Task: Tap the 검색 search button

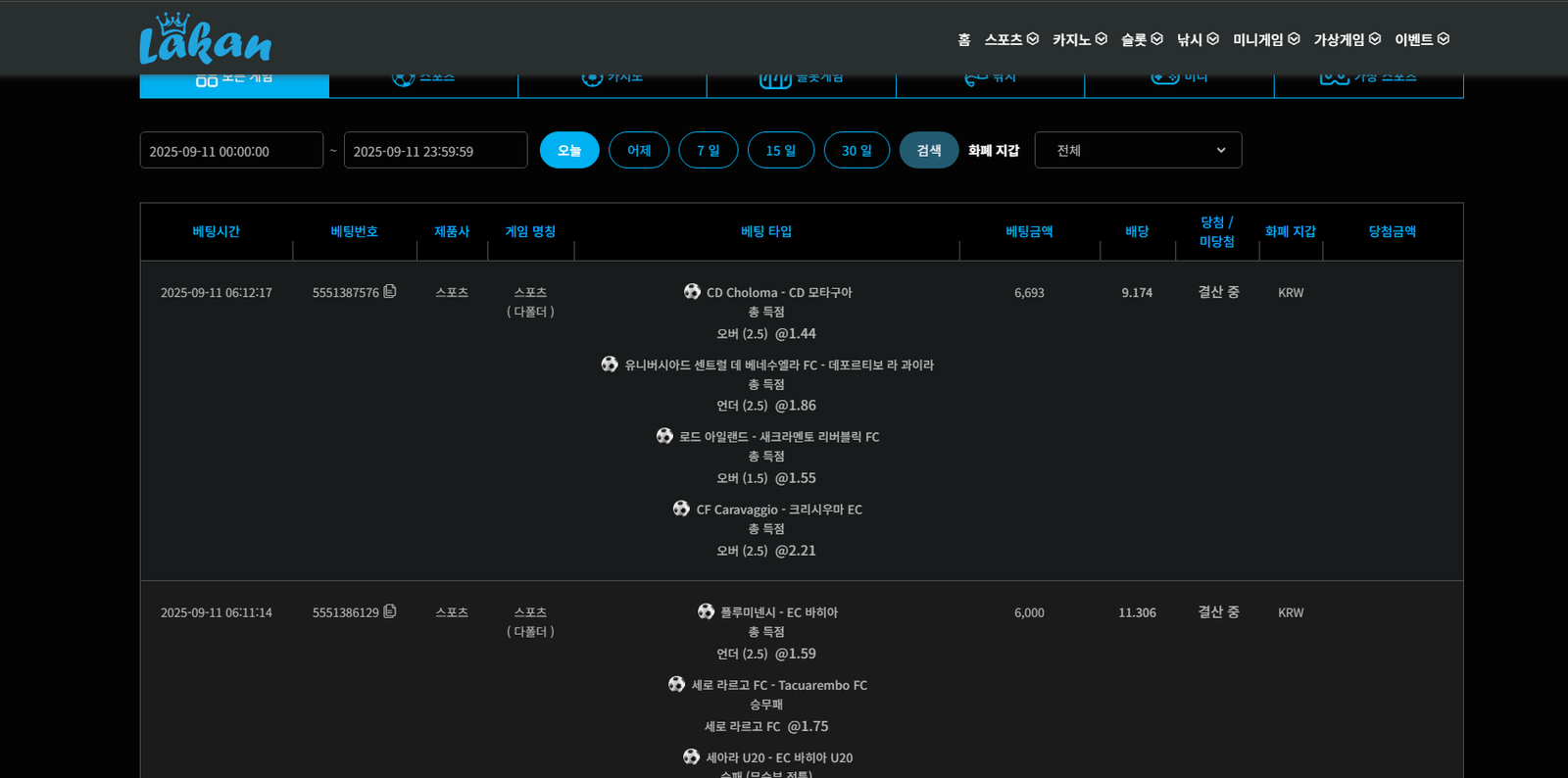Action: (928, 151)
